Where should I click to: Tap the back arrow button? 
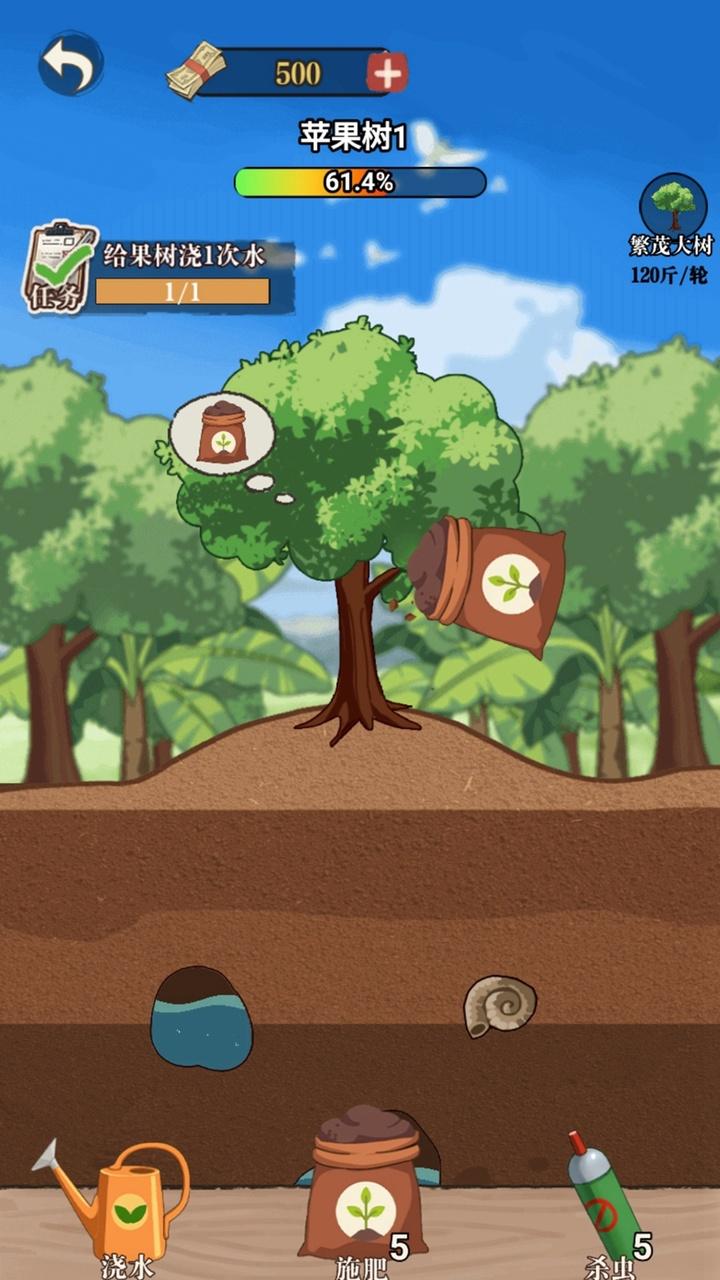click(71, 64)
